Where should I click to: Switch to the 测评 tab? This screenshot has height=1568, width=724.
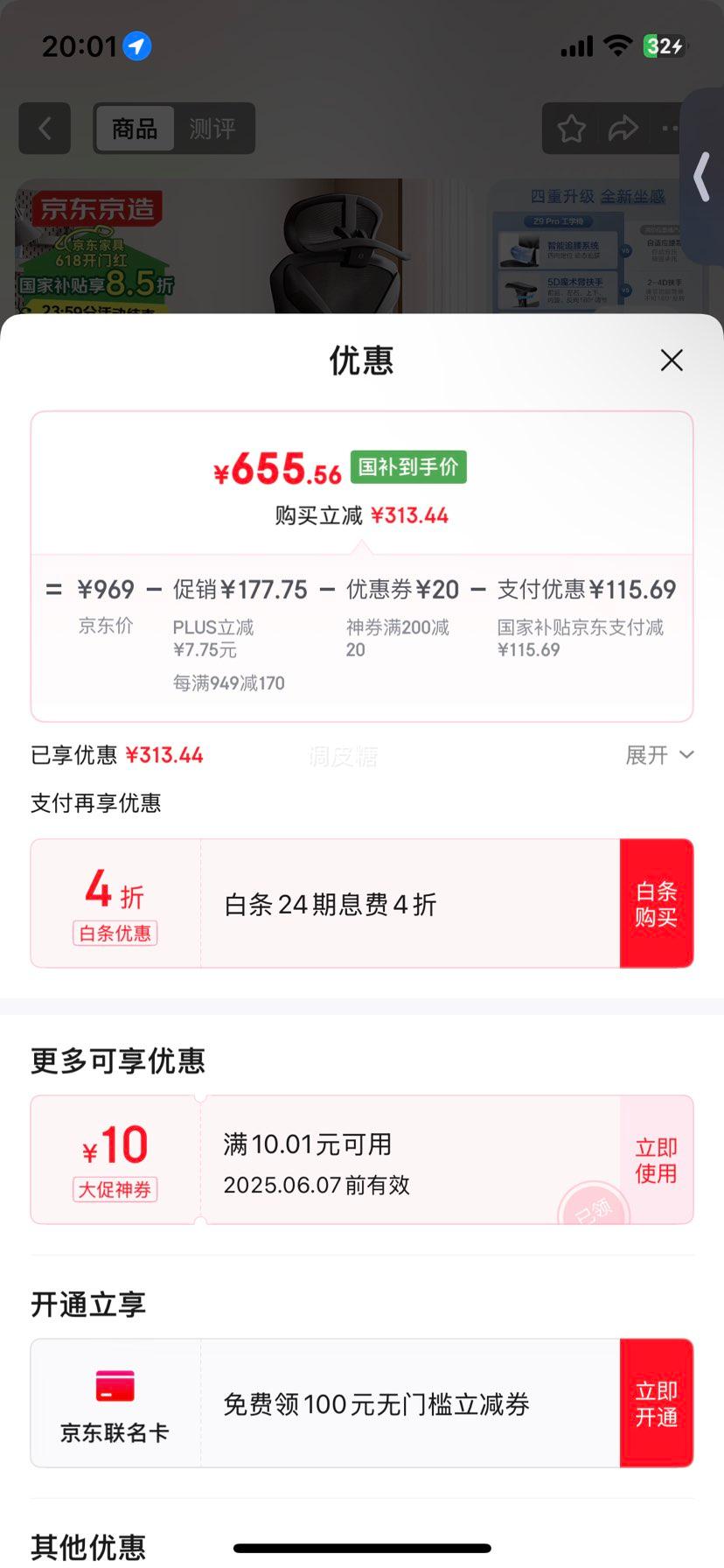(x=212, y=129)
